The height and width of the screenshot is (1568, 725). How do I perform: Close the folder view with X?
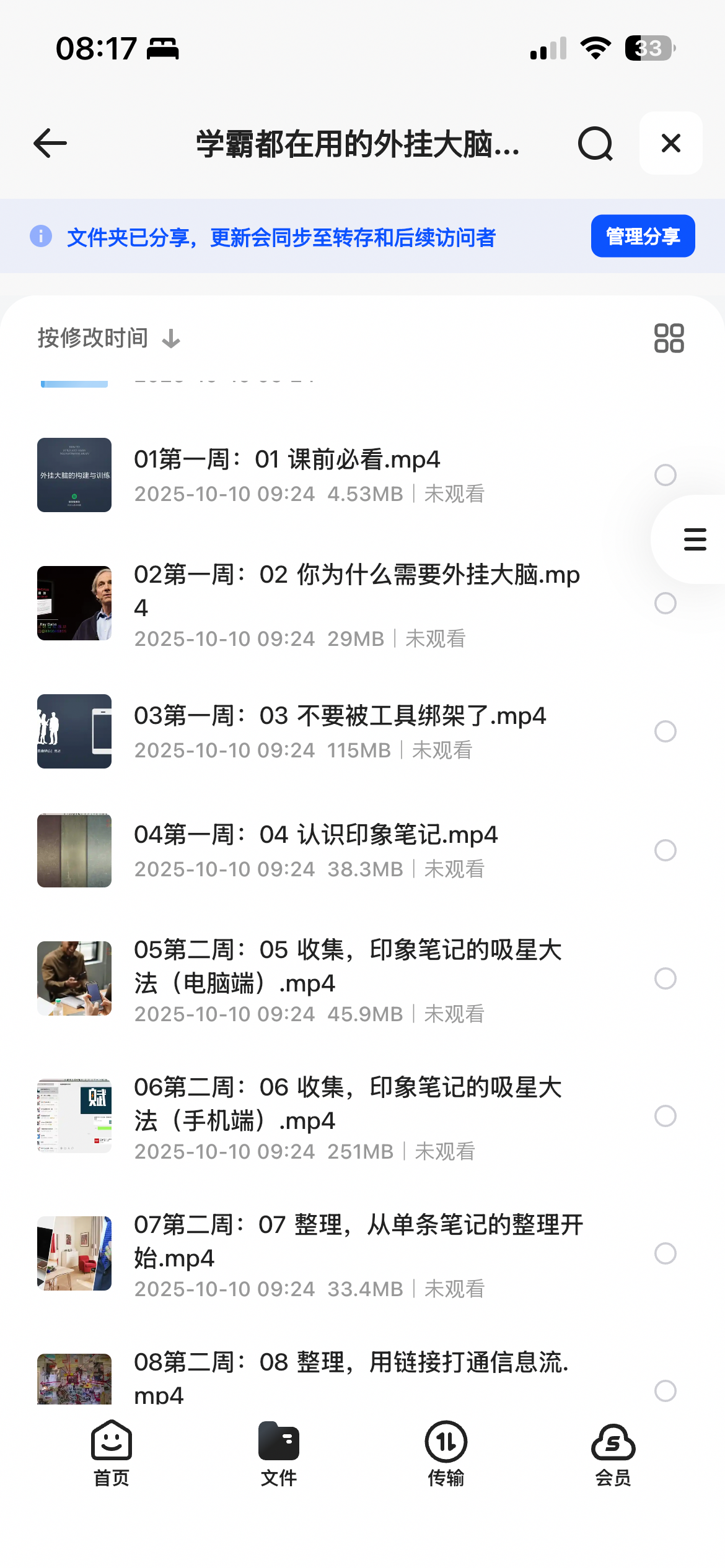(670, 144)
